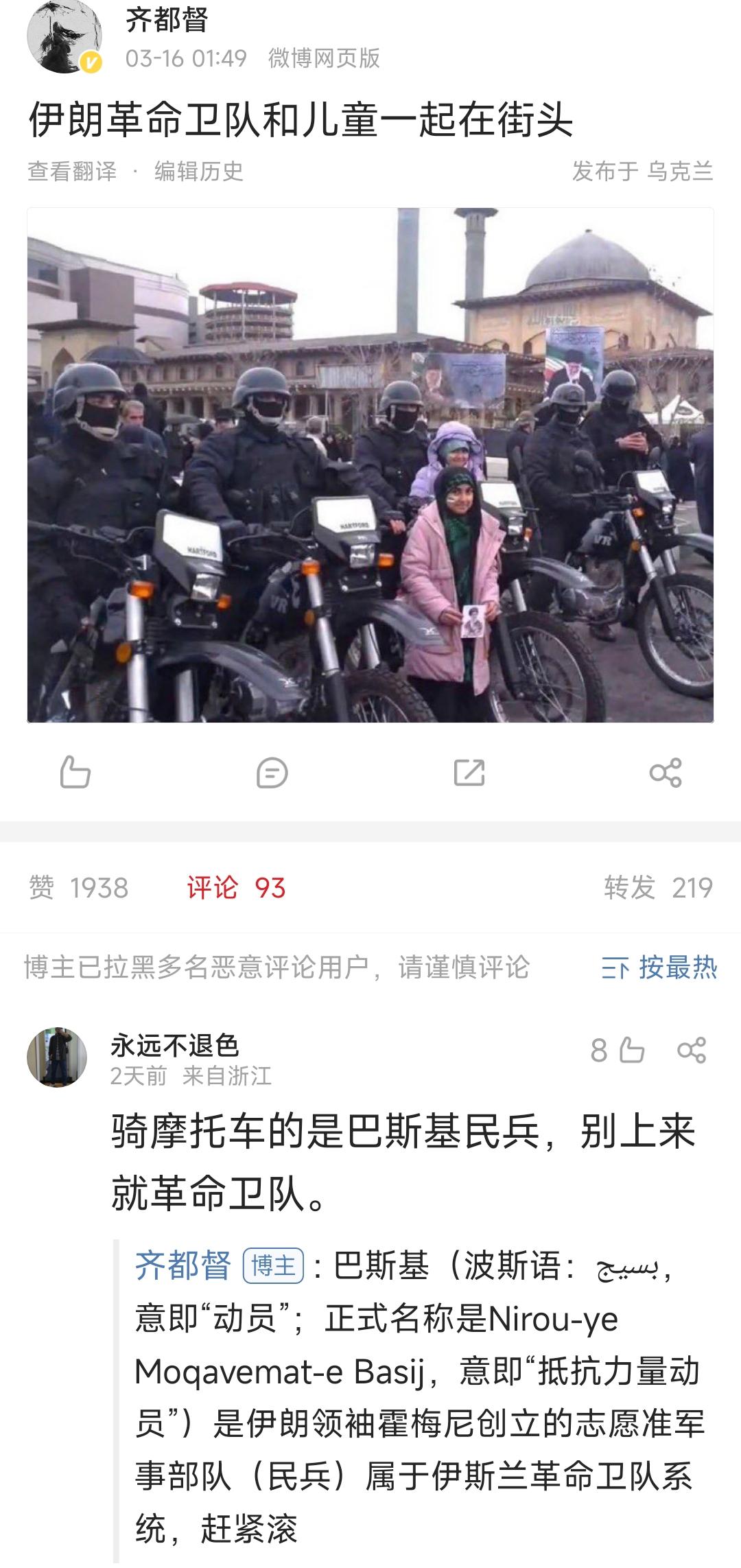Open 编辑历史 edit history
The height and width of the screenshot is (1568, 741).
[199, 171]
